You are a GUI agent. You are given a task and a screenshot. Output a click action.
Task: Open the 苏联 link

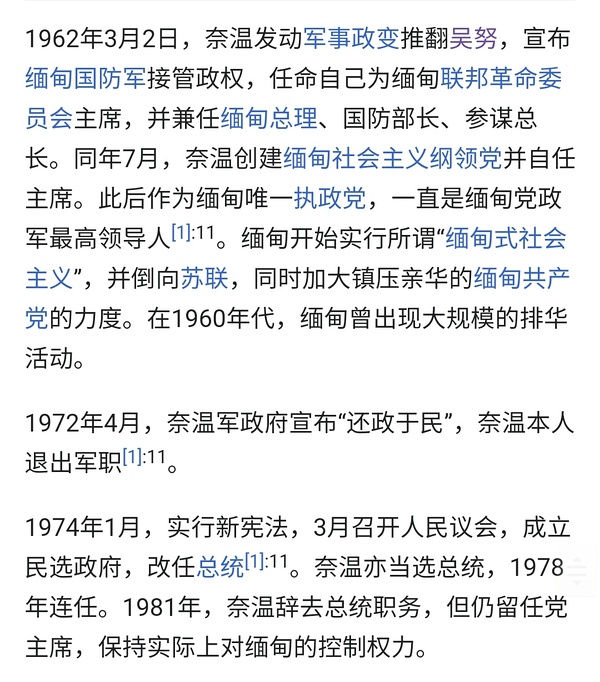(x=202, y=278)
